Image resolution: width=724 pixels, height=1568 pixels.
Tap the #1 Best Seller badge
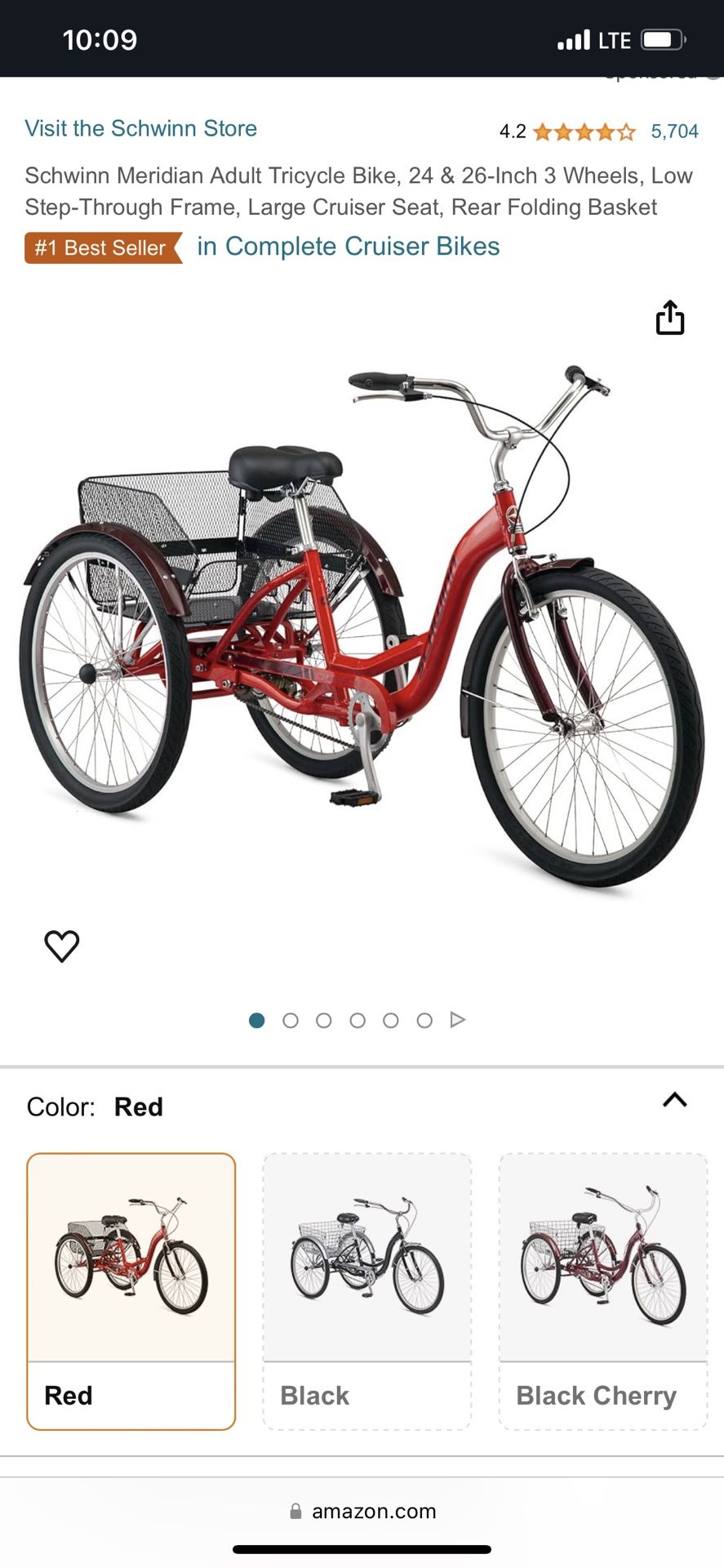[100, 247]
